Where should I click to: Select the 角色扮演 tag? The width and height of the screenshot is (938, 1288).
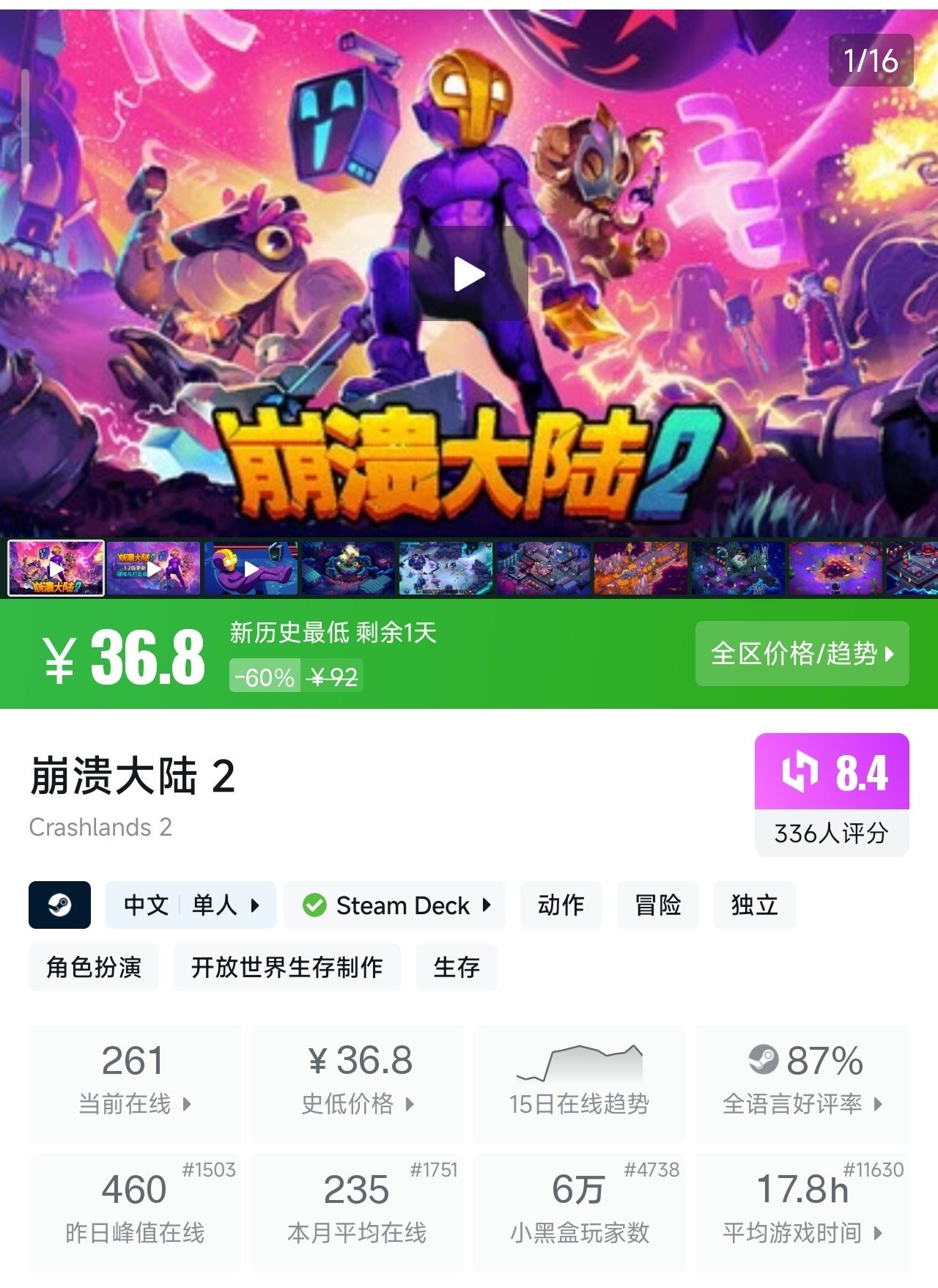pos(94,967)
